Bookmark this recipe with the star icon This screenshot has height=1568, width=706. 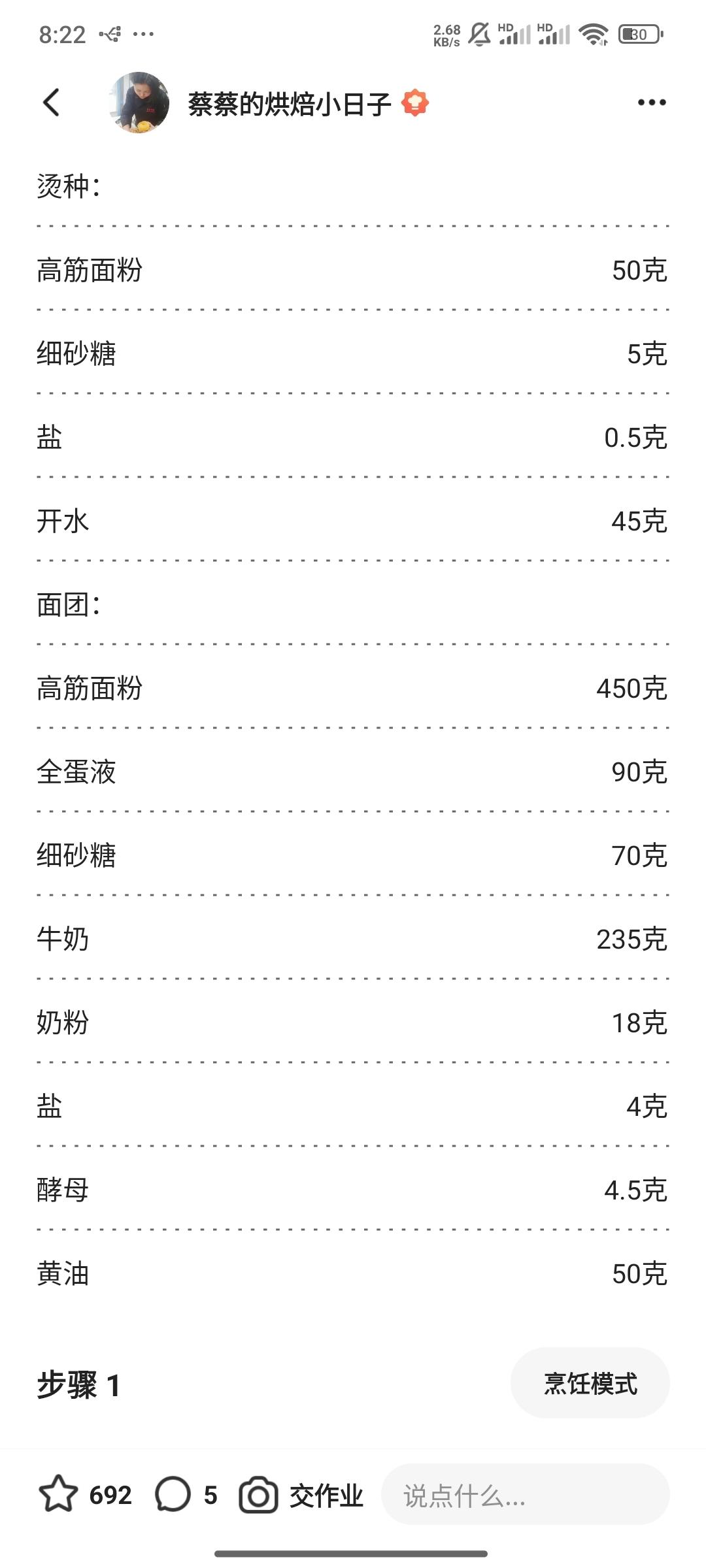click(x=58, y=1494)
